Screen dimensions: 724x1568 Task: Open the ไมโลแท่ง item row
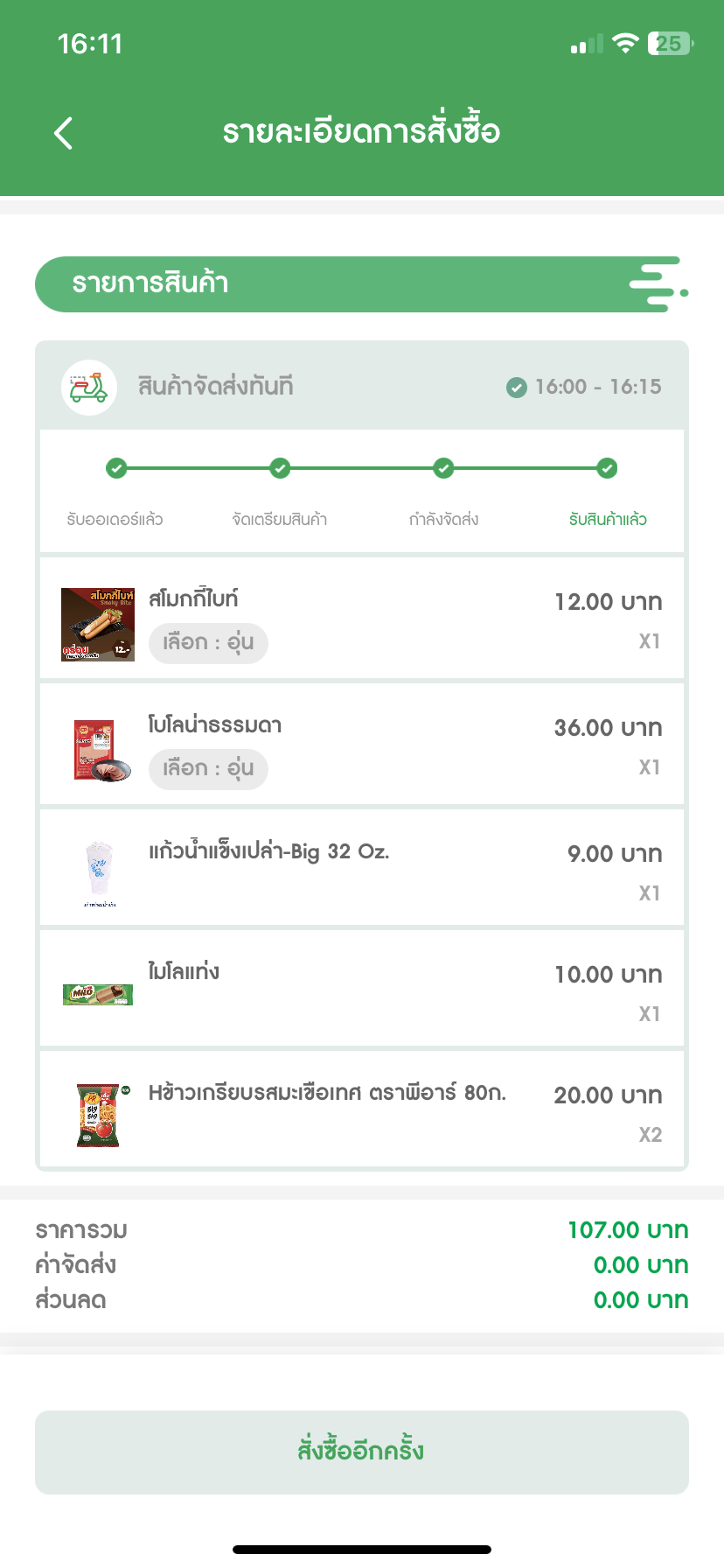[x=362, y=988]
